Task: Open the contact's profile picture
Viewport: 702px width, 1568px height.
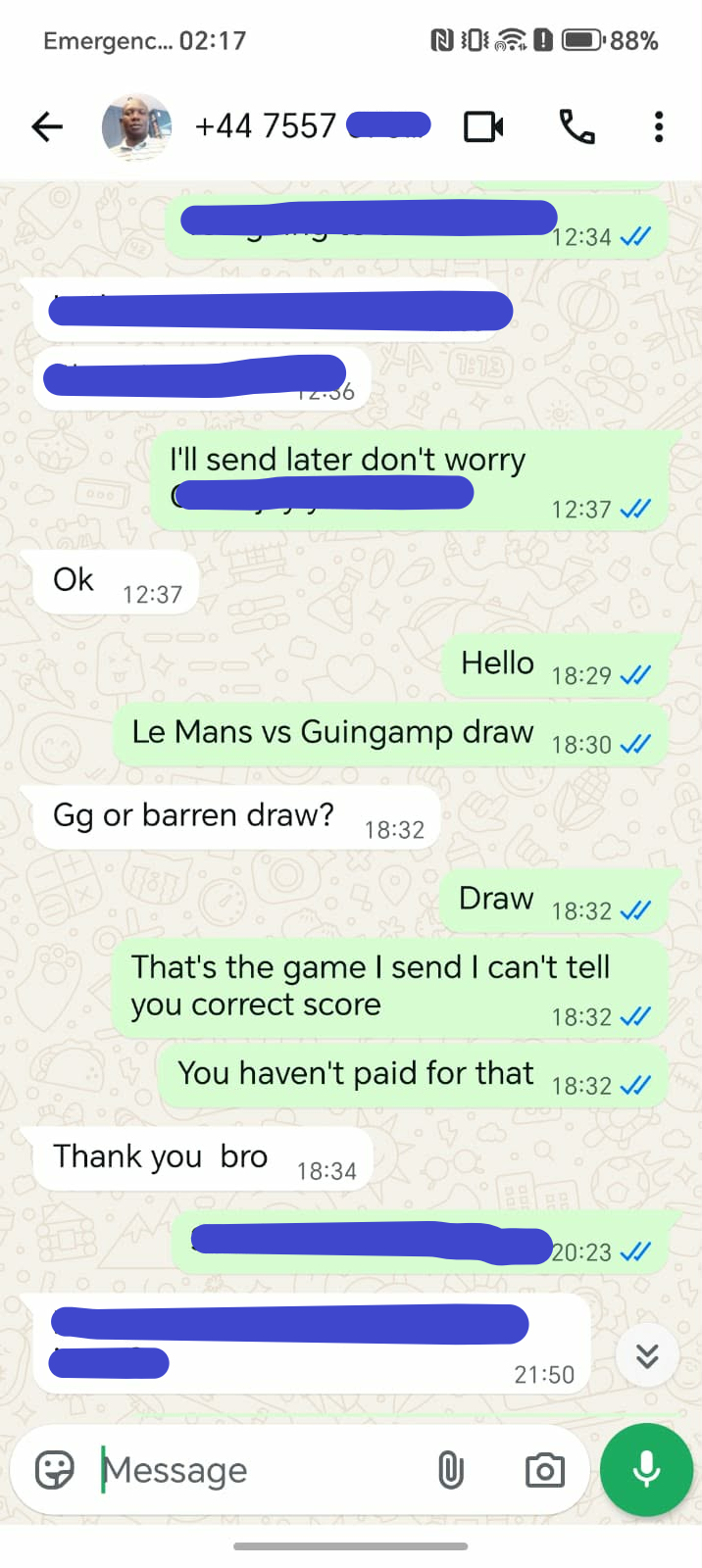Action: pos(136,126)
